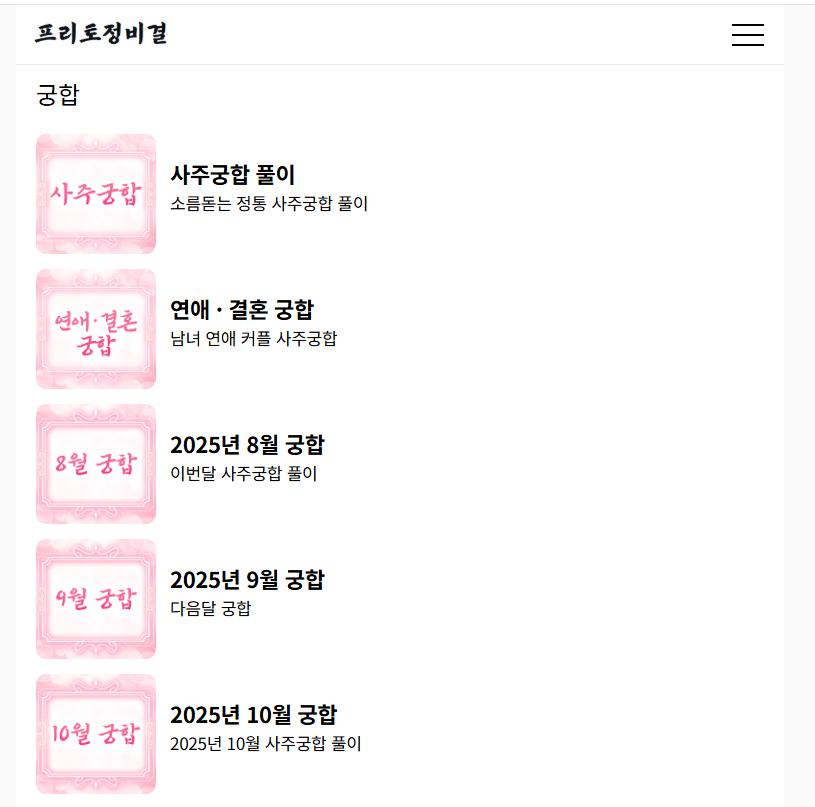
Task: Open 사주궁합 풀이
Action: (x=232, y=176)
